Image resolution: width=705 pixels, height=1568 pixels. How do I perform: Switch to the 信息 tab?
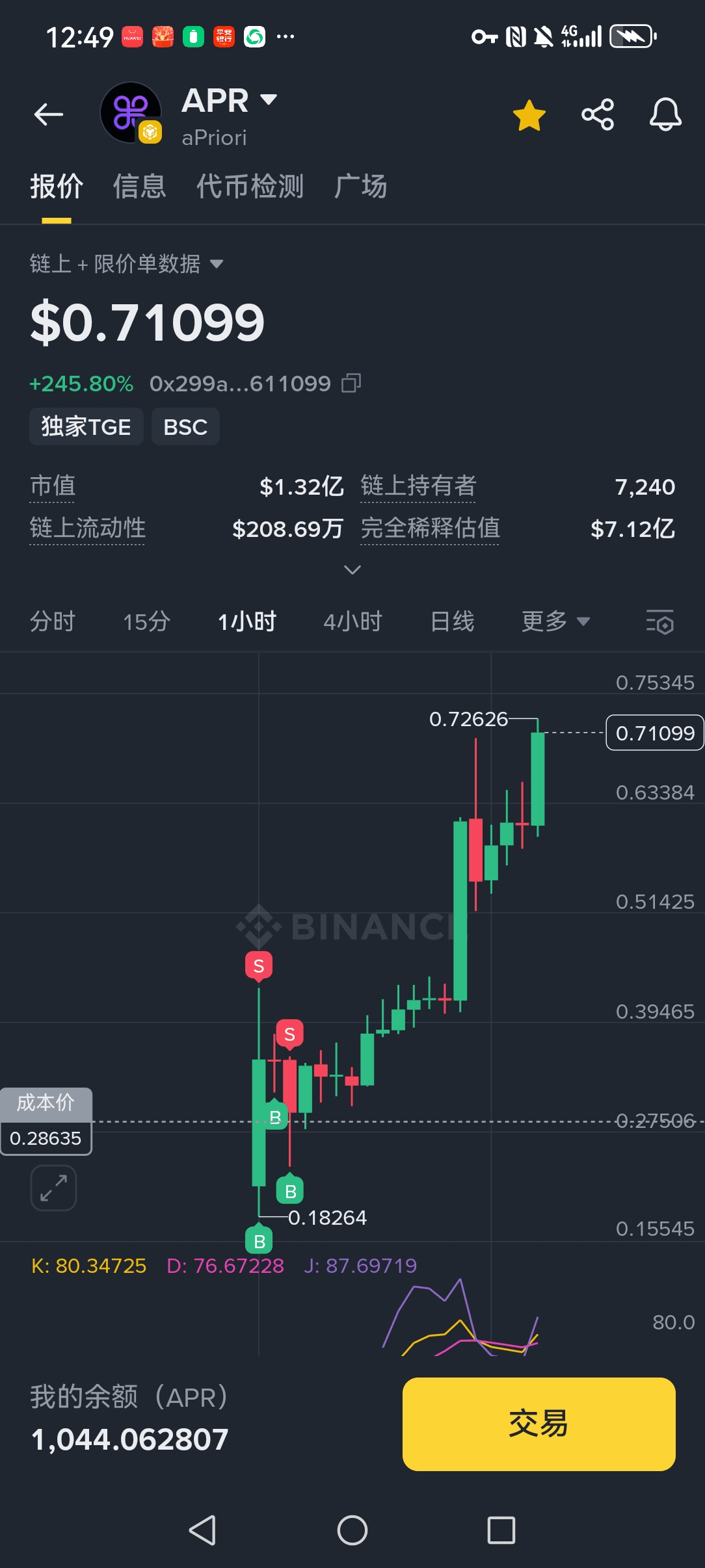[139, 187]
